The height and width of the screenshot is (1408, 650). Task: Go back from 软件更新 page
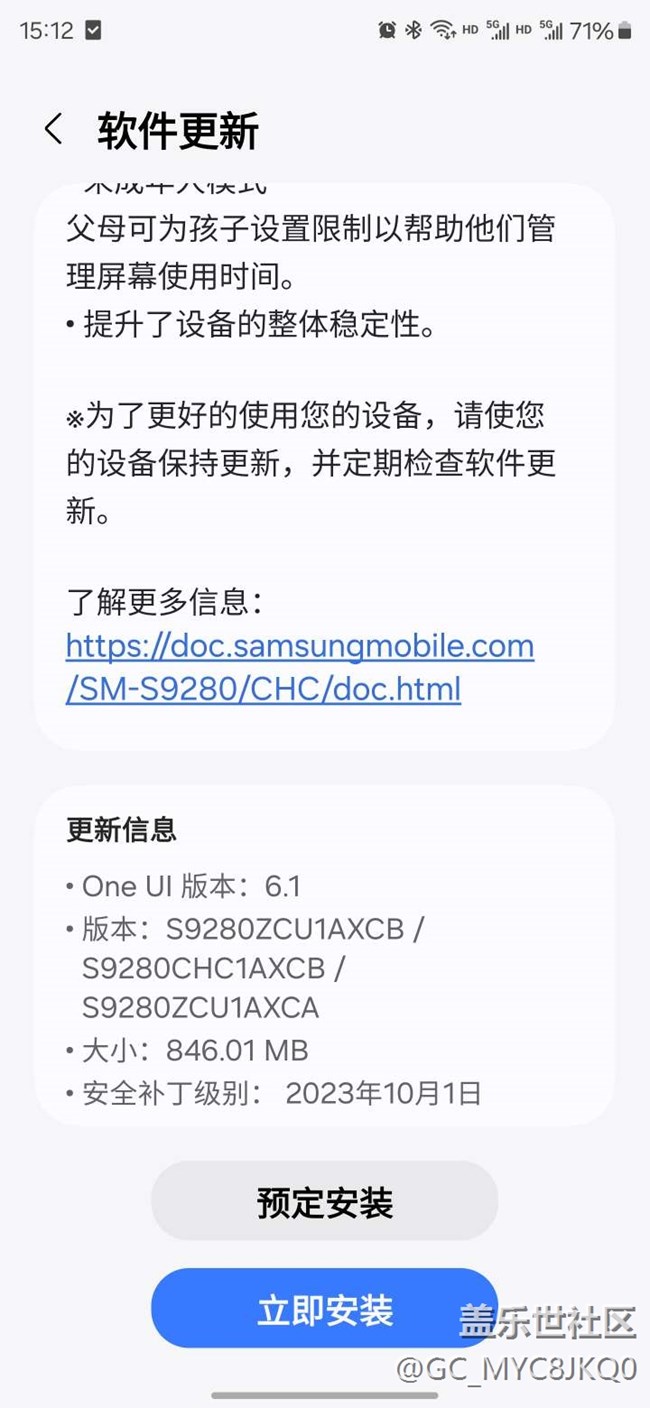[54, 130]
